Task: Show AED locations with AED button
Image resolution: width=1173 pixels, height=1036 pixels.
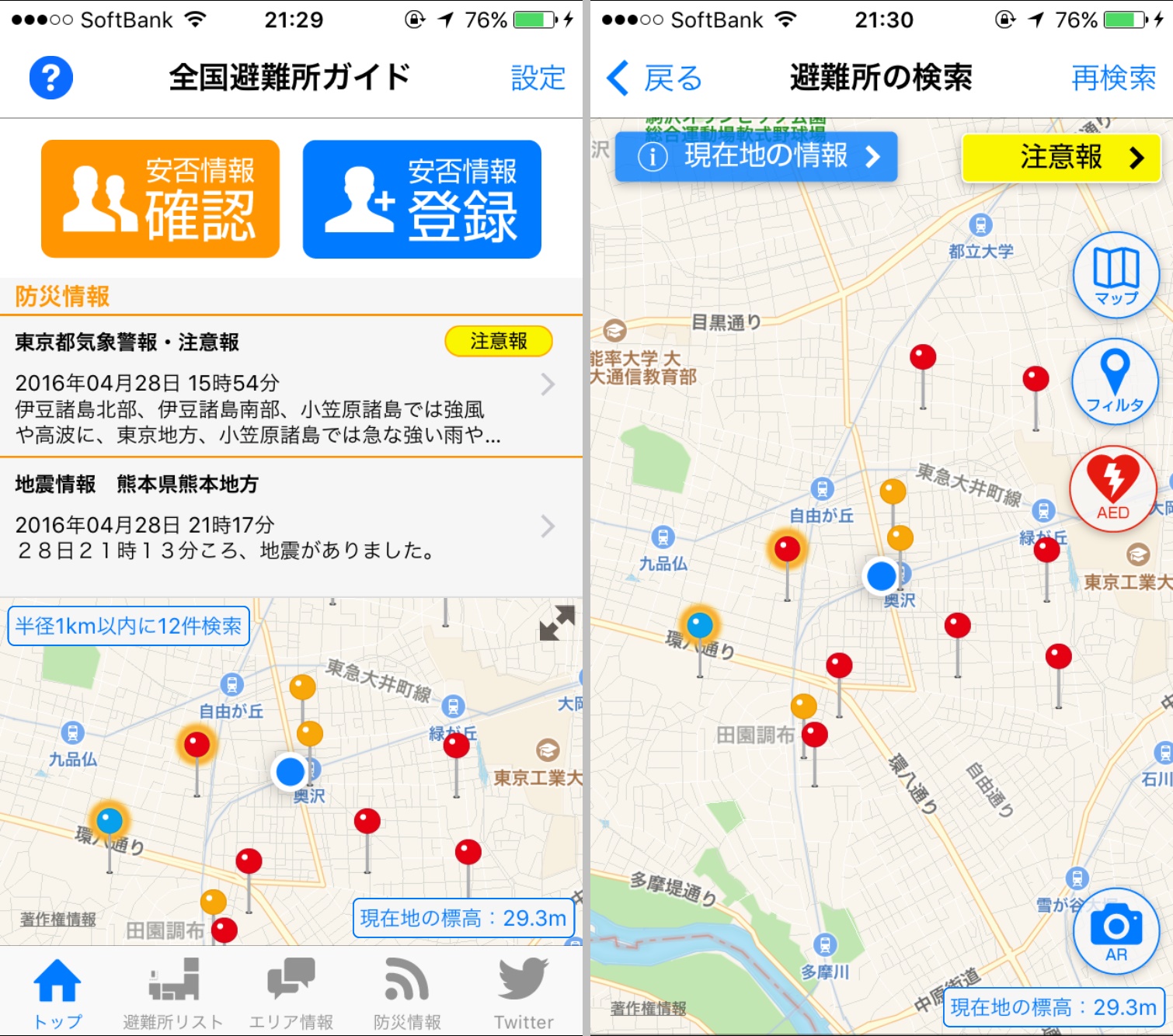Action: click(1113, 488)
